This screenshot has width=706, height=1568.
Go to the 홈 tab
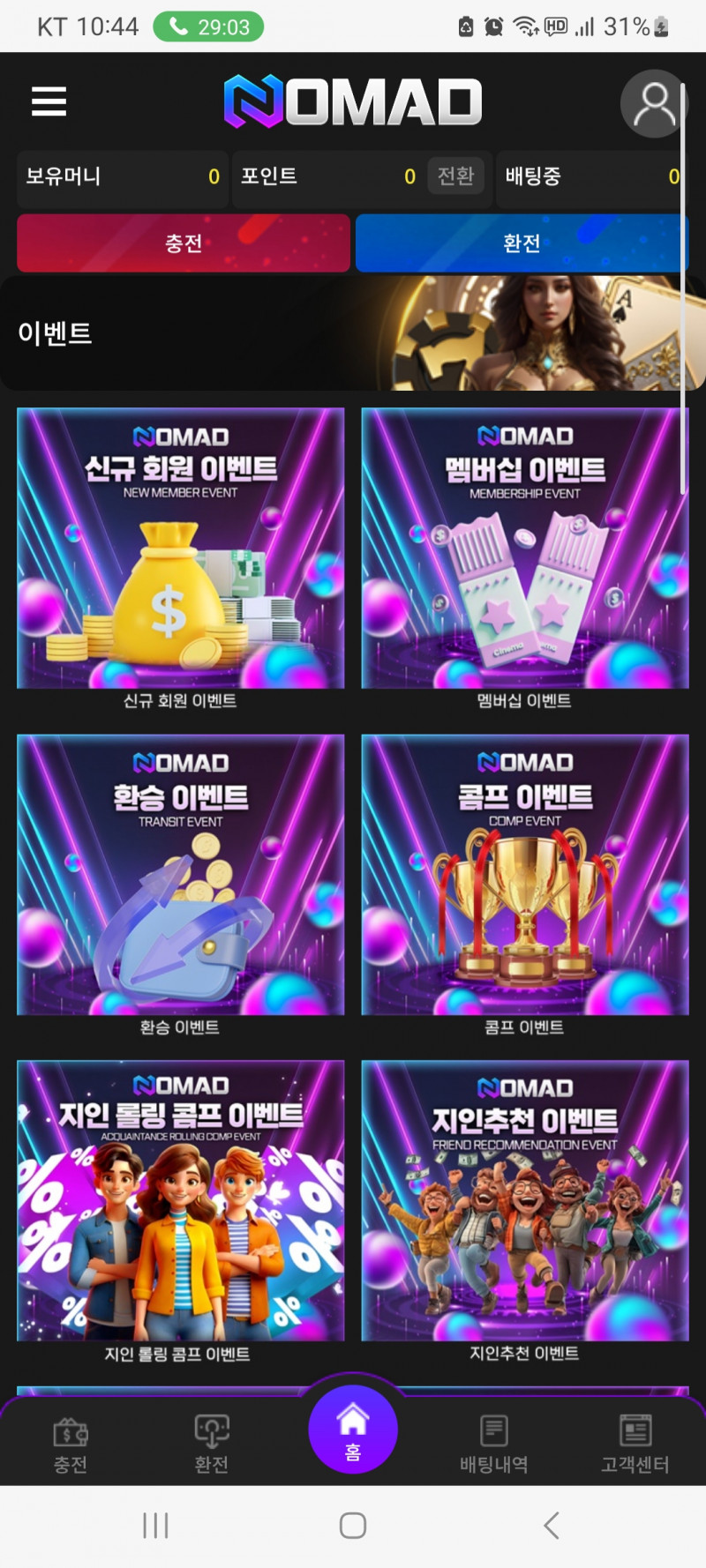353,1430
